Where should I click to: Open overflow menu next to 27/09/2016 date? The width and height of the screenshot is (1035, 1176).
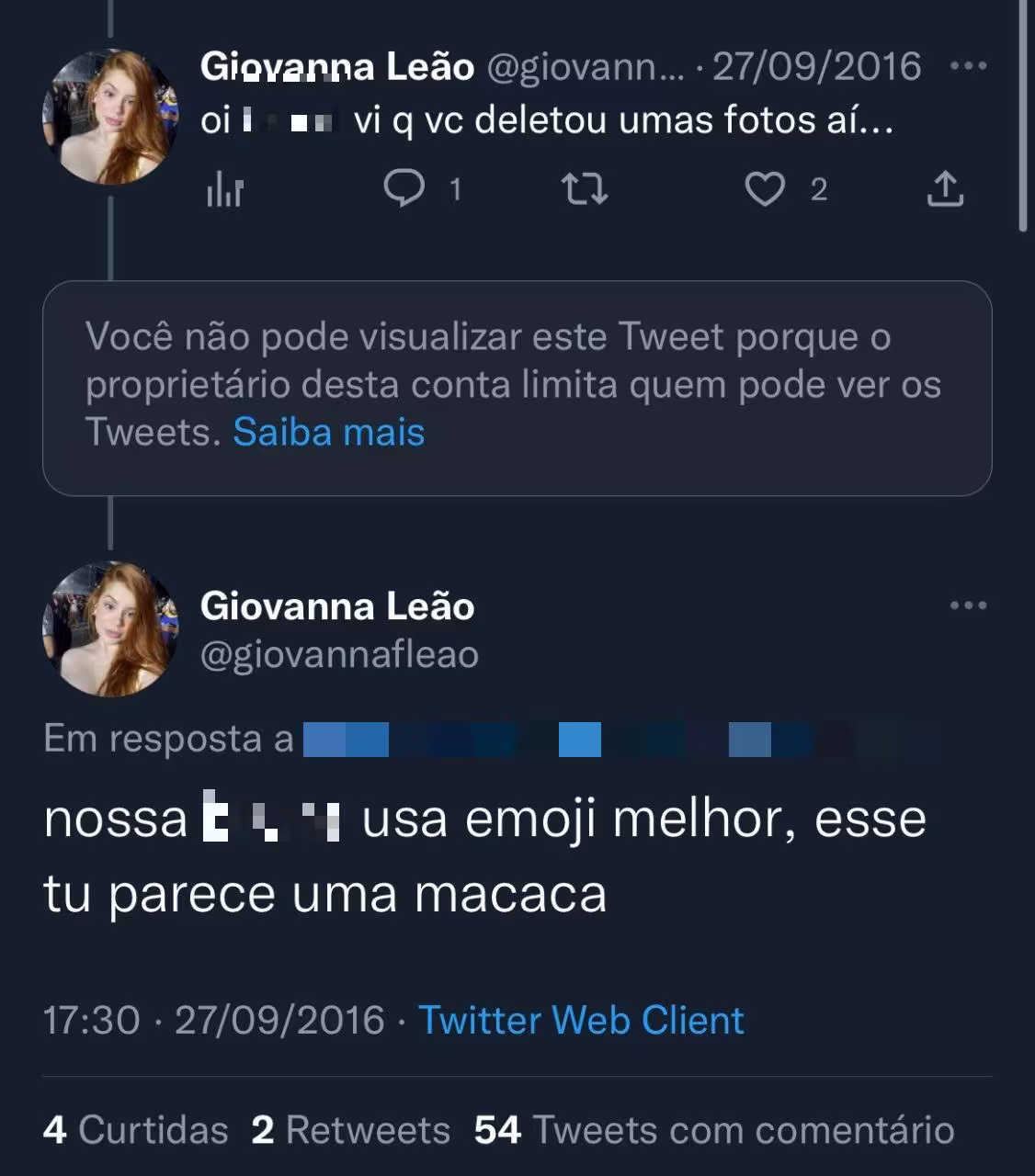(x=968, y=66)
